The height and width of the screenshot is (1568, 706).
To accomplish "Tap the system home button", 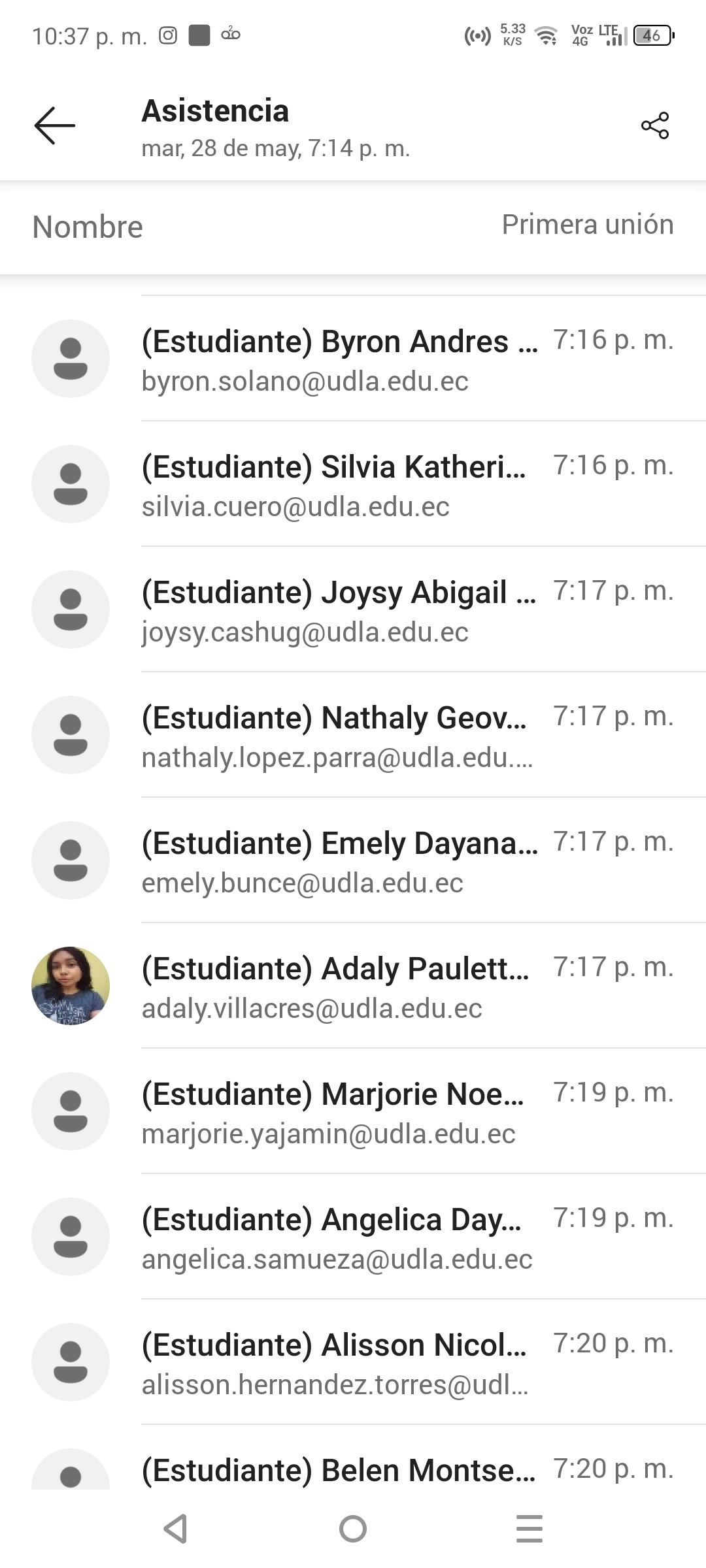I will (x=353, y=1529).
